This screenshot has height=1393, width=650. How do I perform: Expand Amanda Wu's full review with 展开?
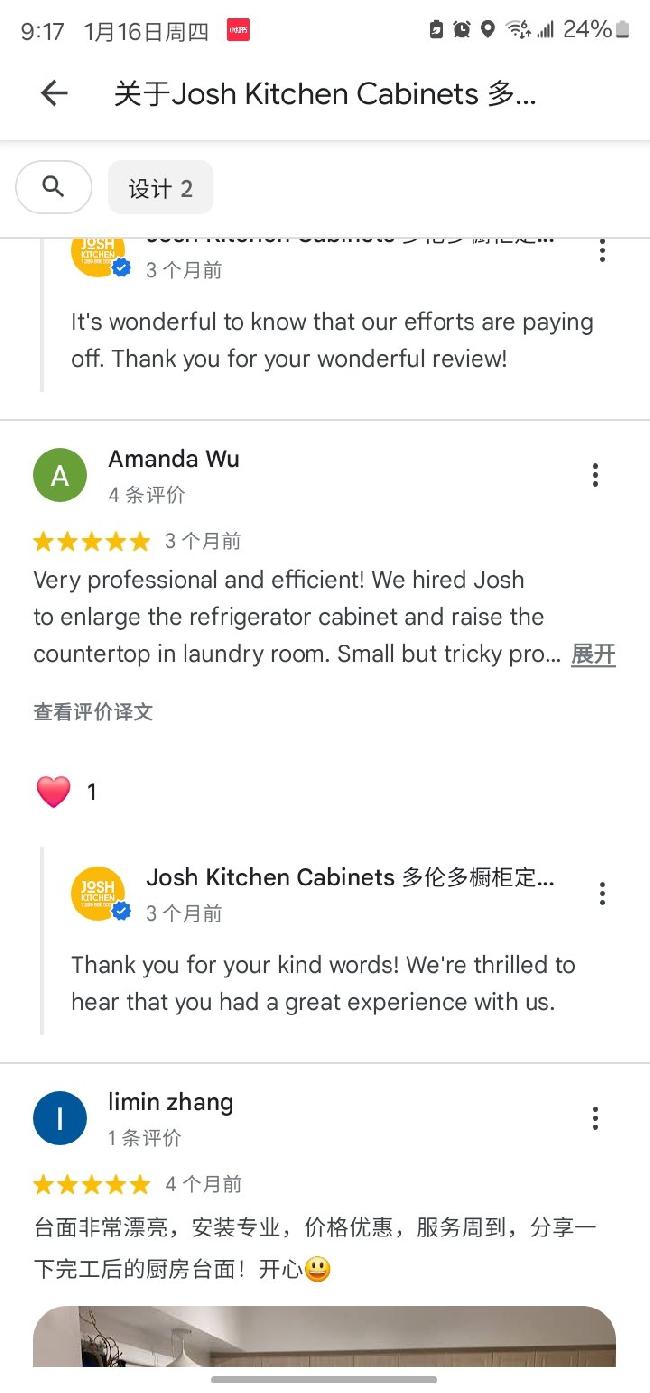pyautogui.click(x=593, y=655)
